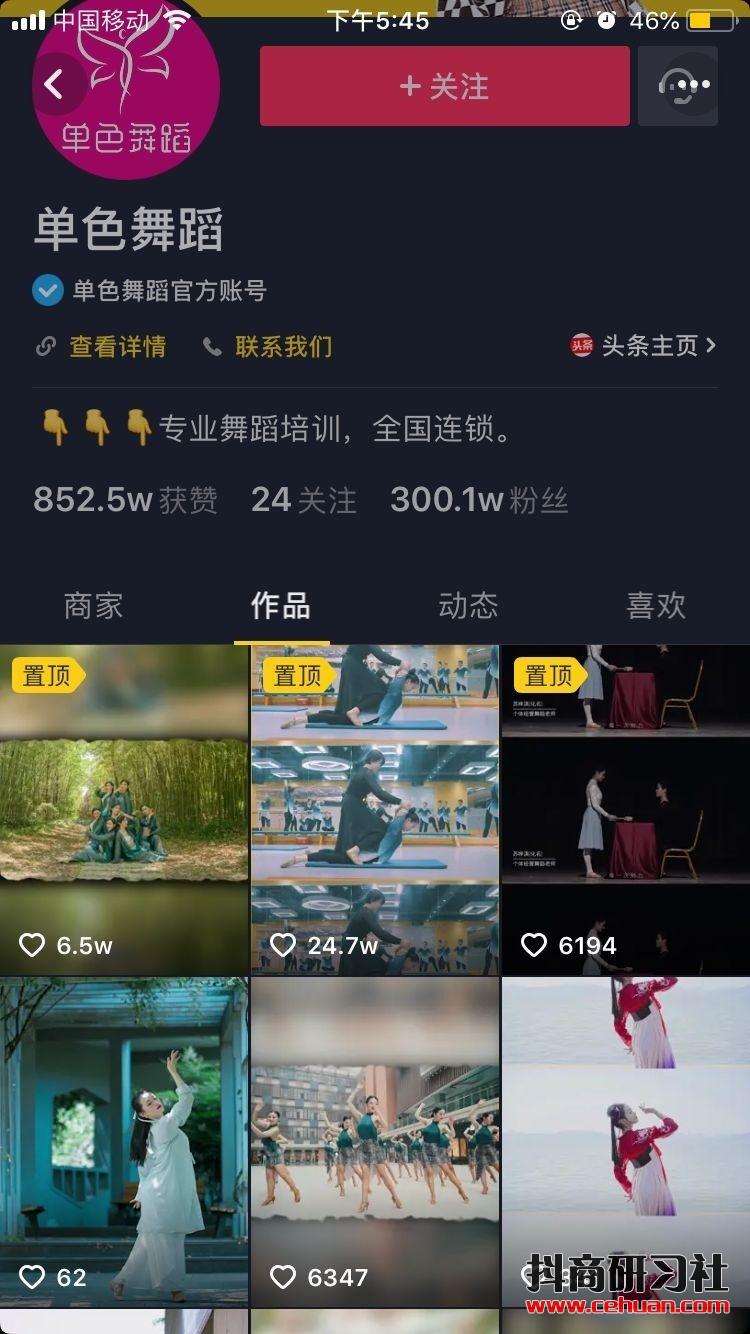Open the pinned video with 6.5w likes
Screen dimensions: 750x1334
124,810
